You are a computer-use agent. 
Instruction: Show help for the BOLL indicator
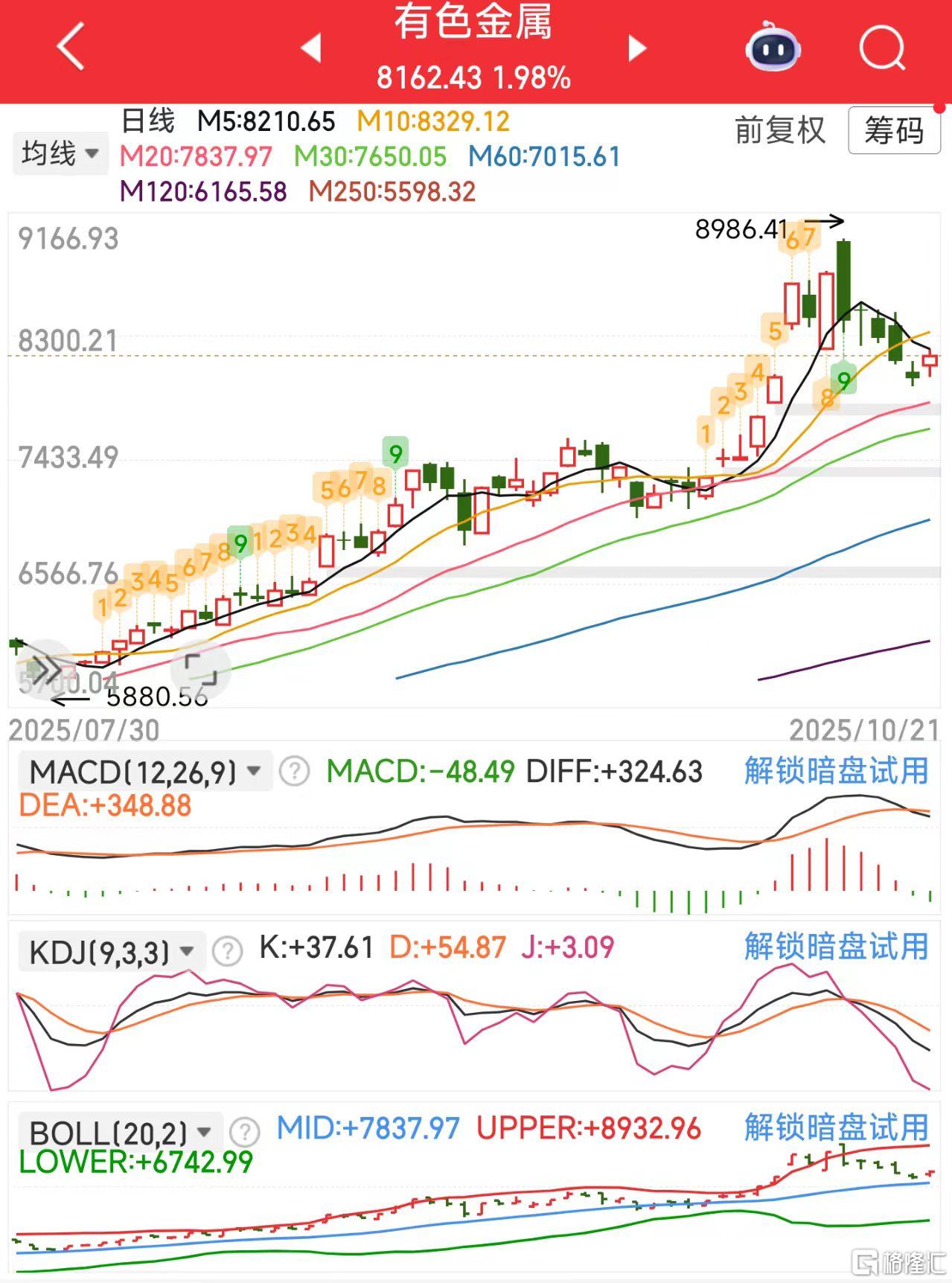point(244,1133)
